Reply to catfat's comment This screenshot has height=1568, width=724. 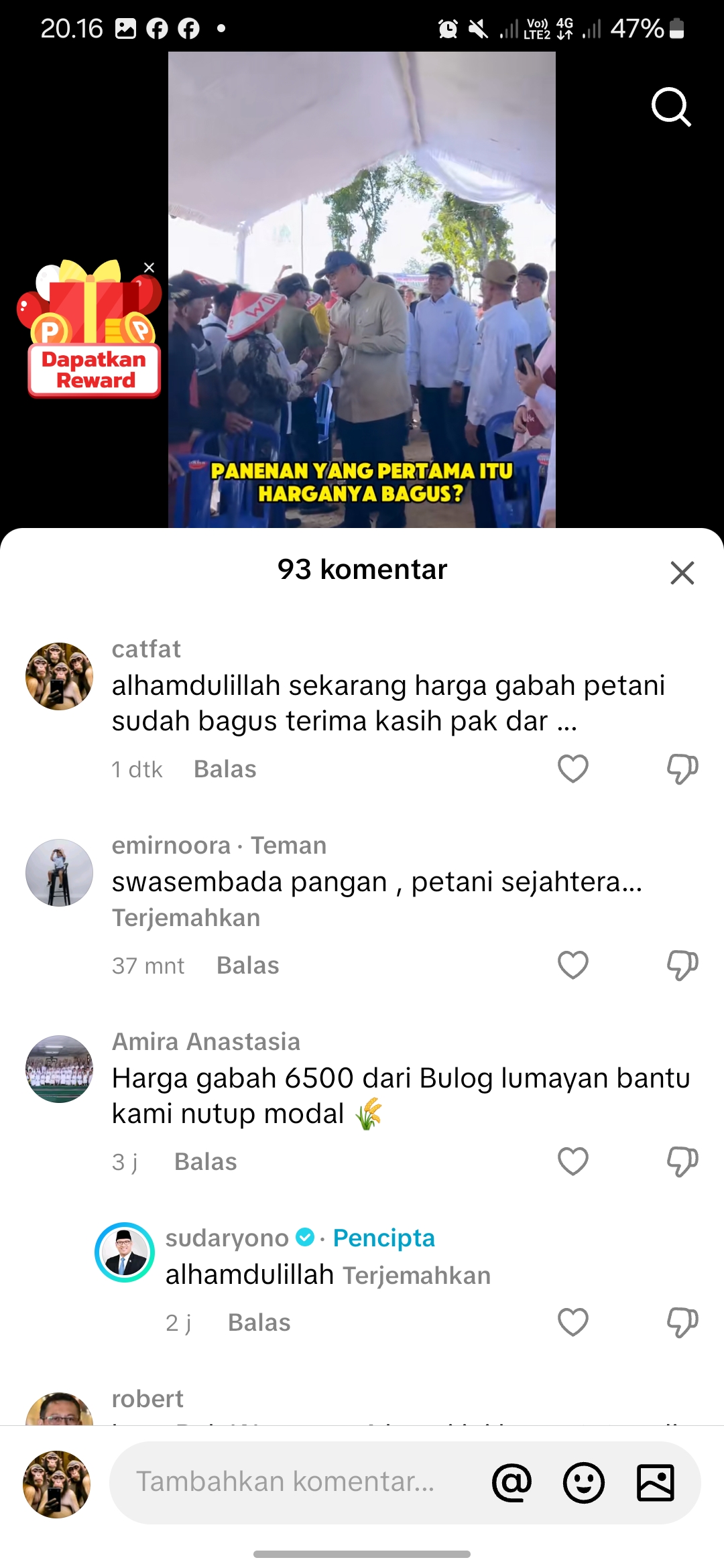point(225,769)
